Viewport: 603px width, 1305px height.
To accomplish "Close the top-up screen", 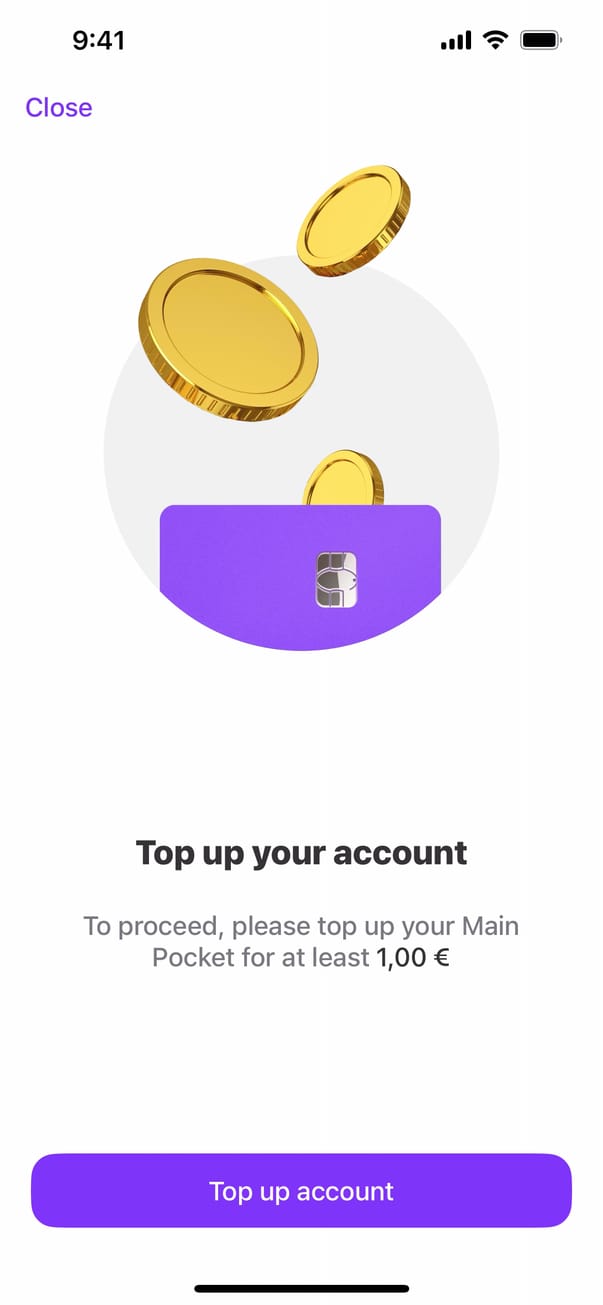I will (59, 108).
